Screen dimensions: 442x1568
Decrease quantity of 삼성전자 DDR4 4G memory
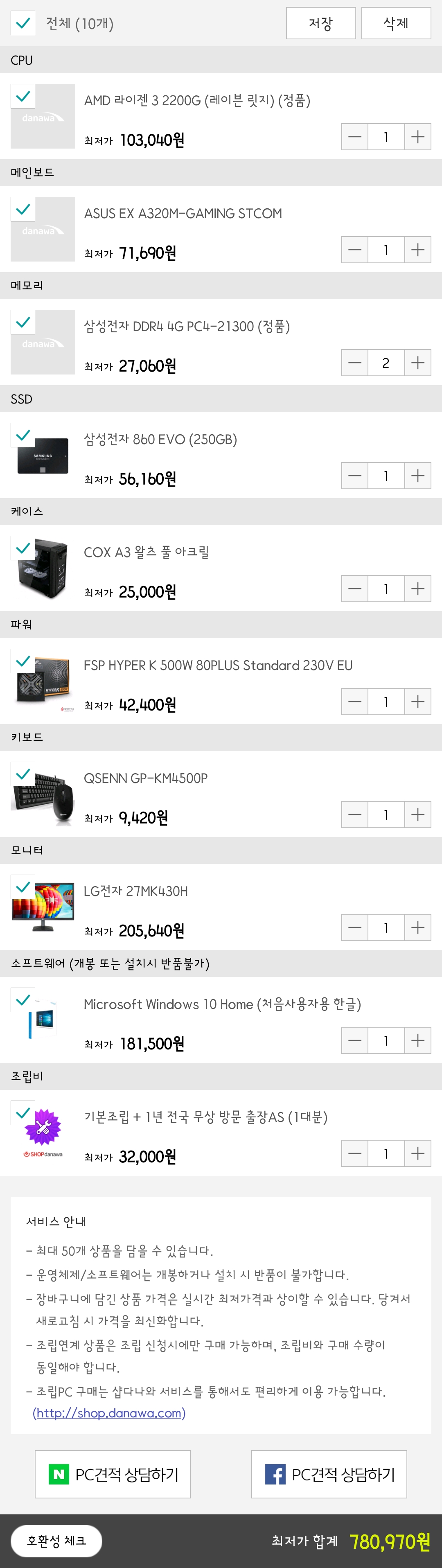[354, 363]
